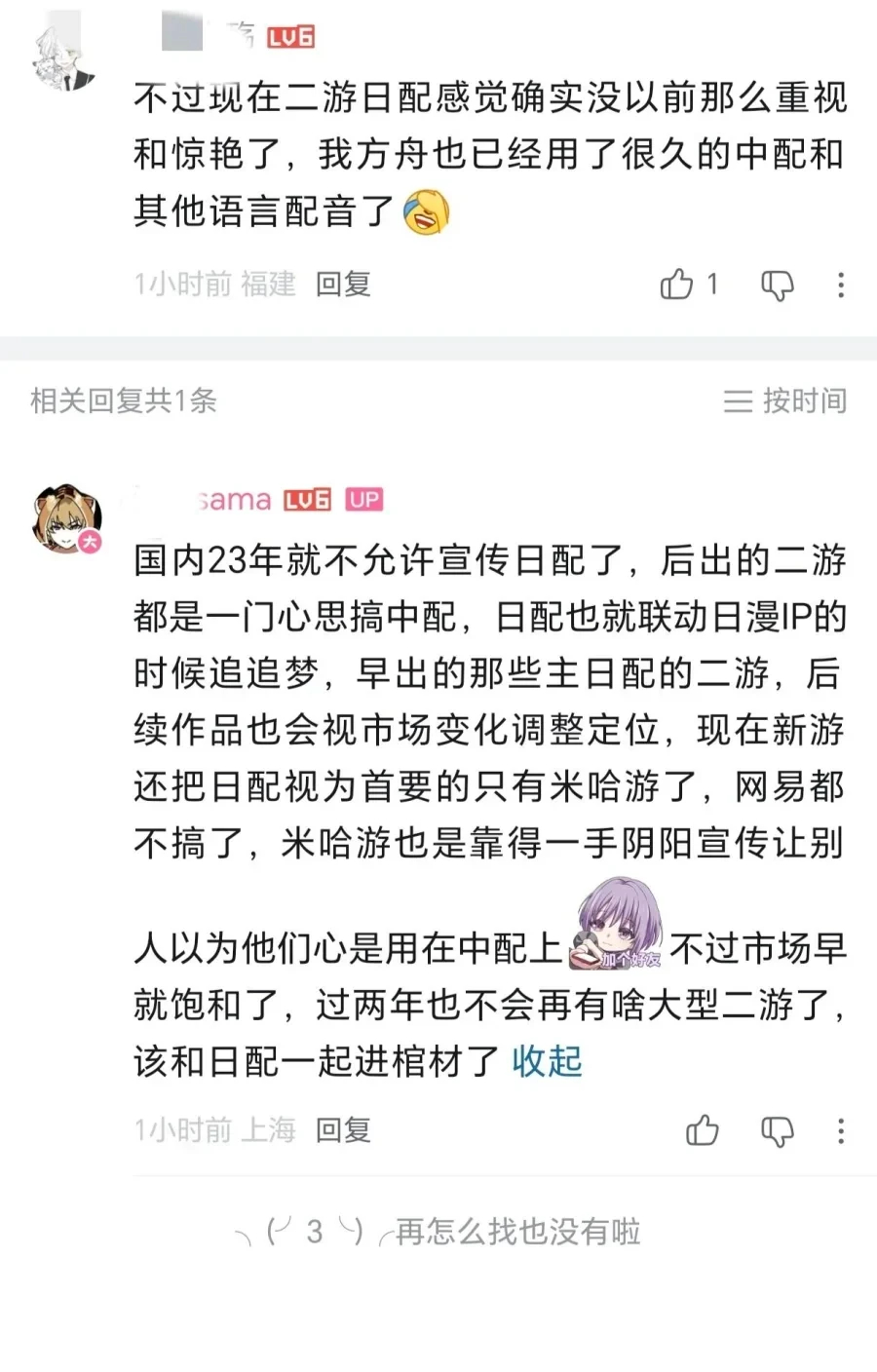Dislike the comment from 福建

pyautogui.click(x=777, y=286)
